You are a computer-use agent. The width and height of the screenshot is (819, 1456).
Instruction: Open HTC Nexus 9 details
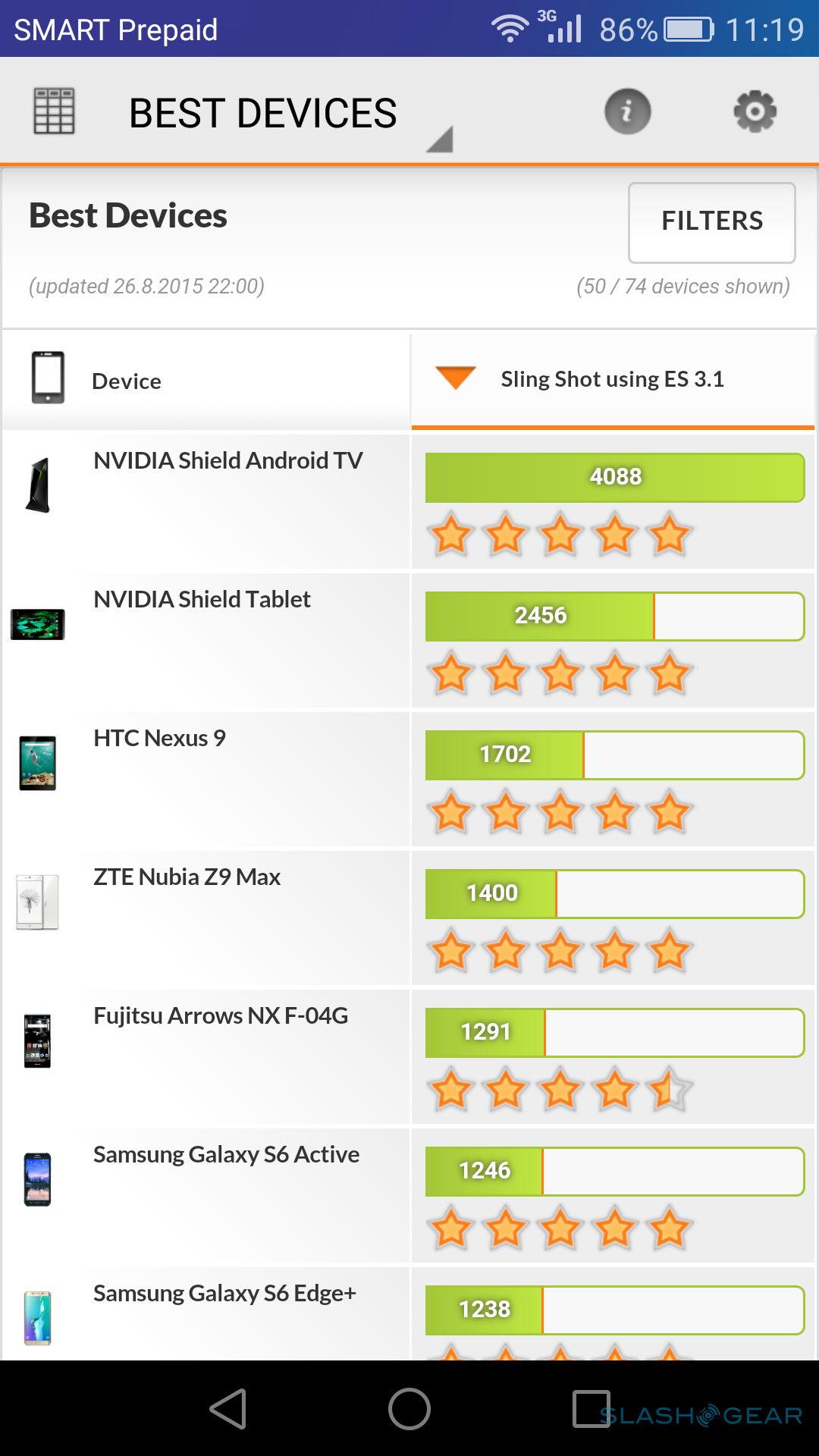[159, 739]
